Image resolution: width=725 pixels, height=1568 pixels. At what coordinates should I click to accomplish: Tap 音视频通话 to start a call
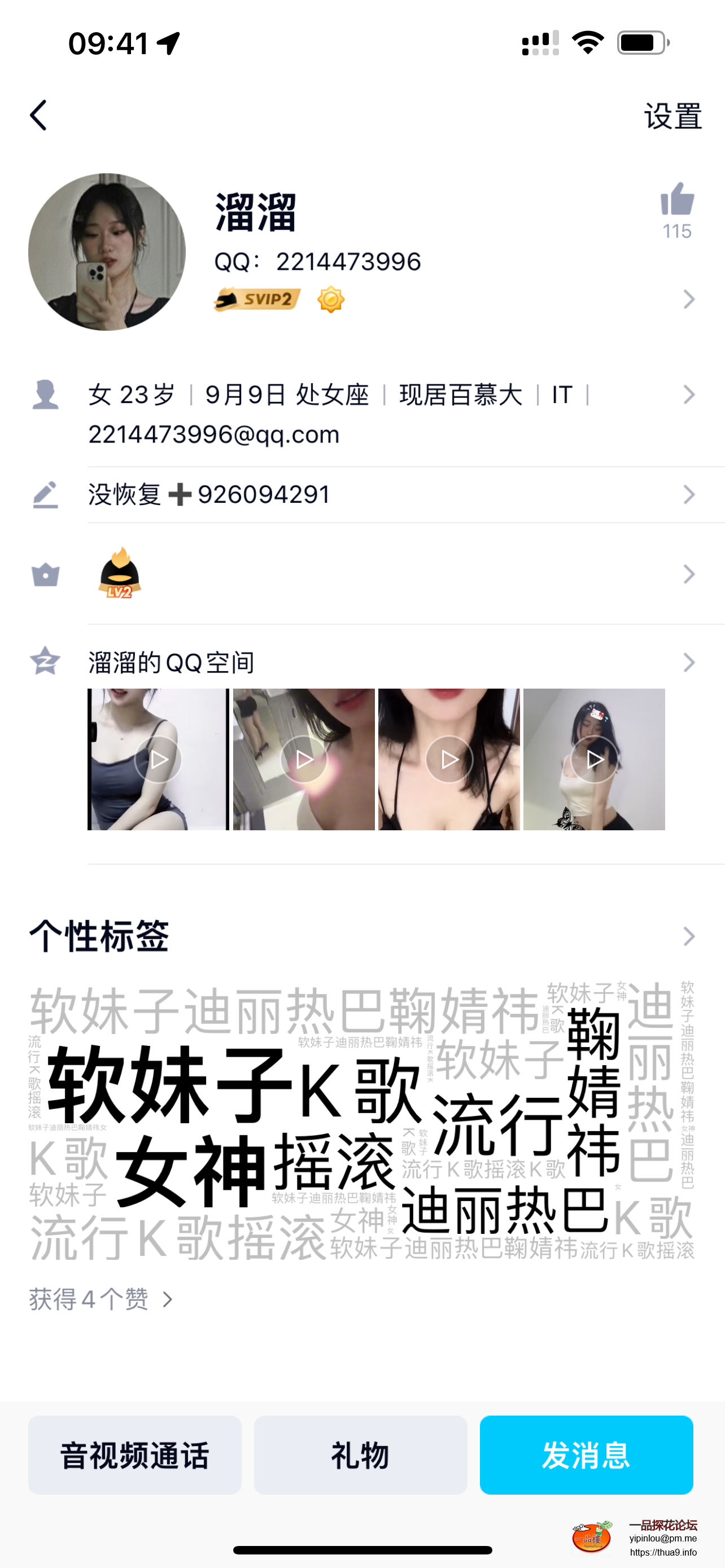click(134, 1455)
